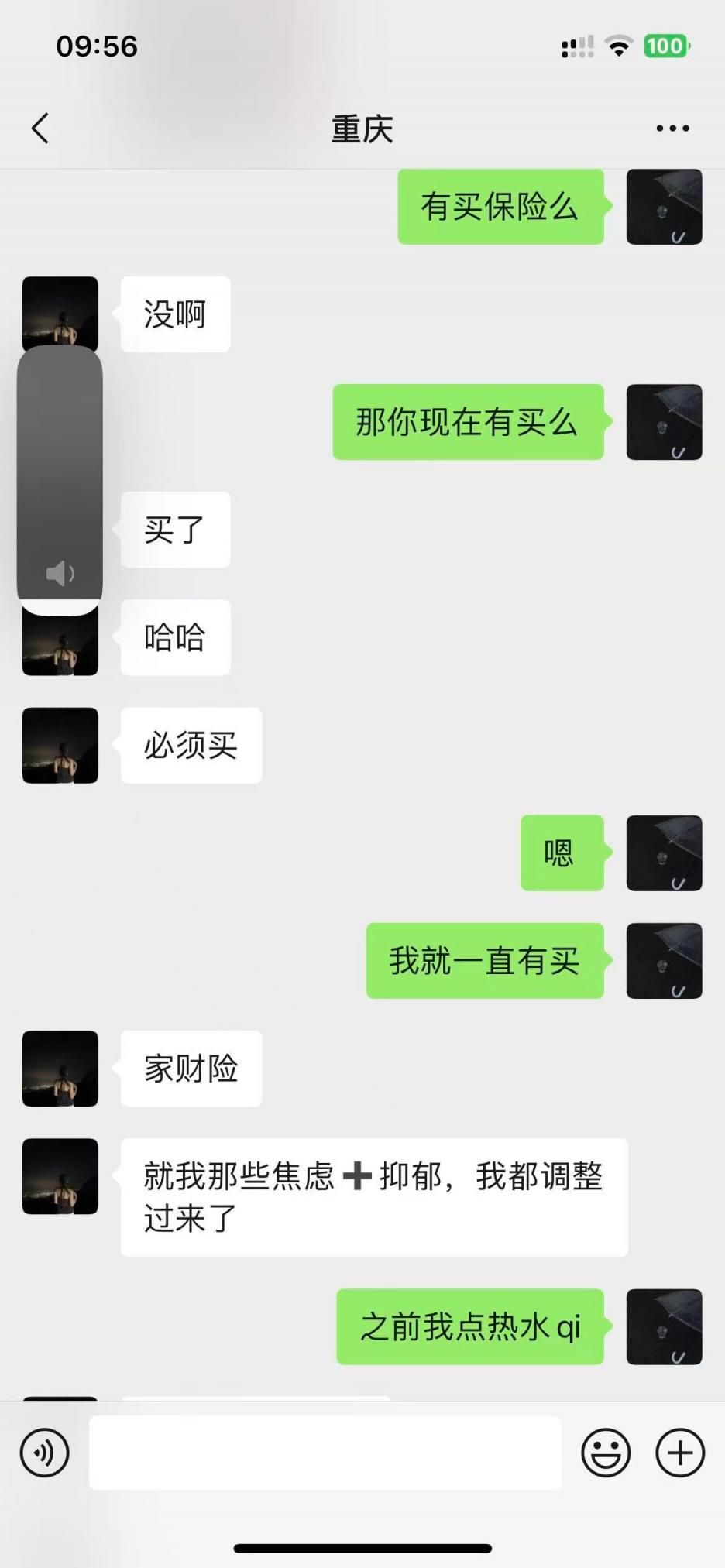Open contact avatar beside 没啊

pyautogui.click(x=60, y=310)
